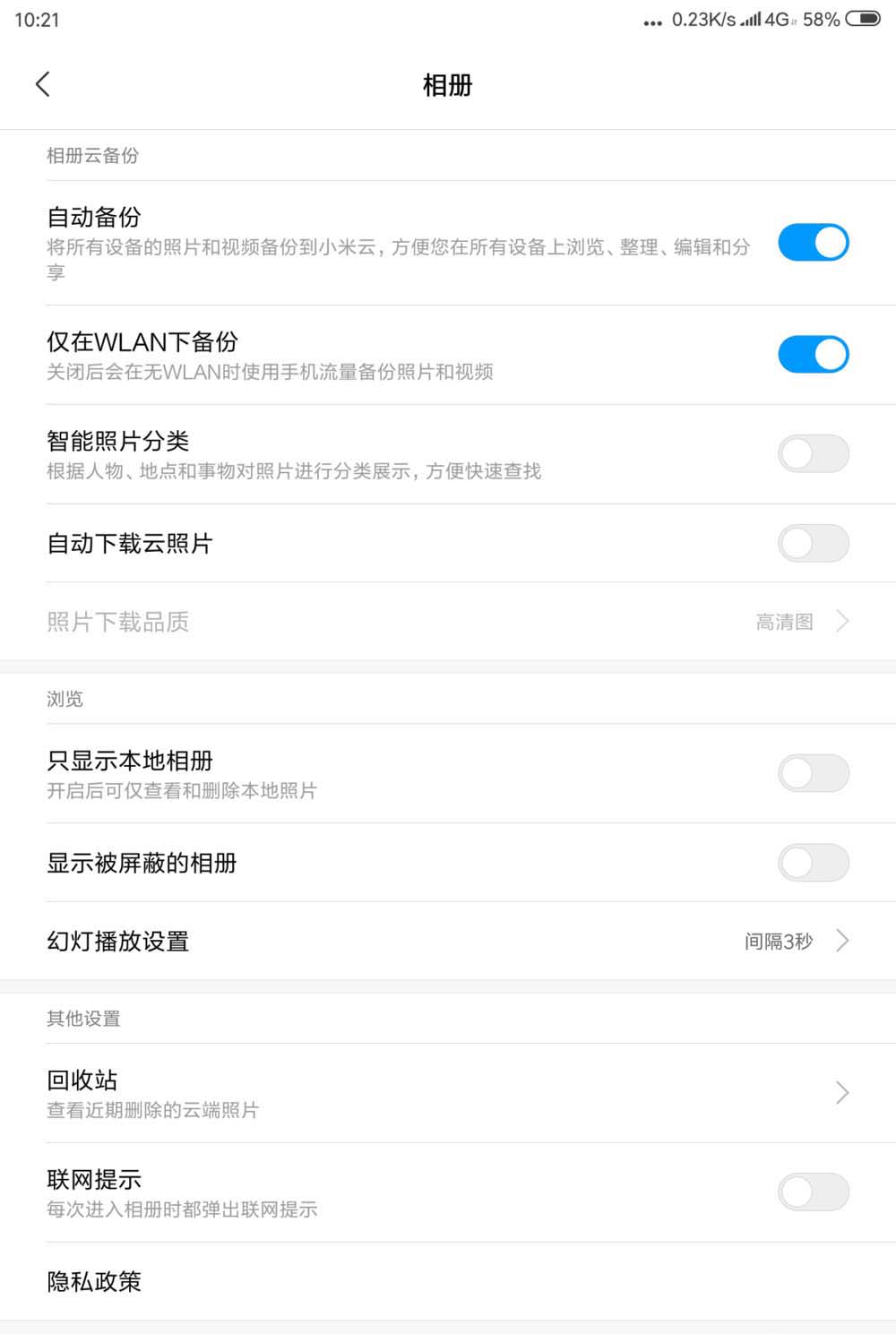Enable 只显示本地相册
Screen dimensions: 896x1334
click(813, 773)
